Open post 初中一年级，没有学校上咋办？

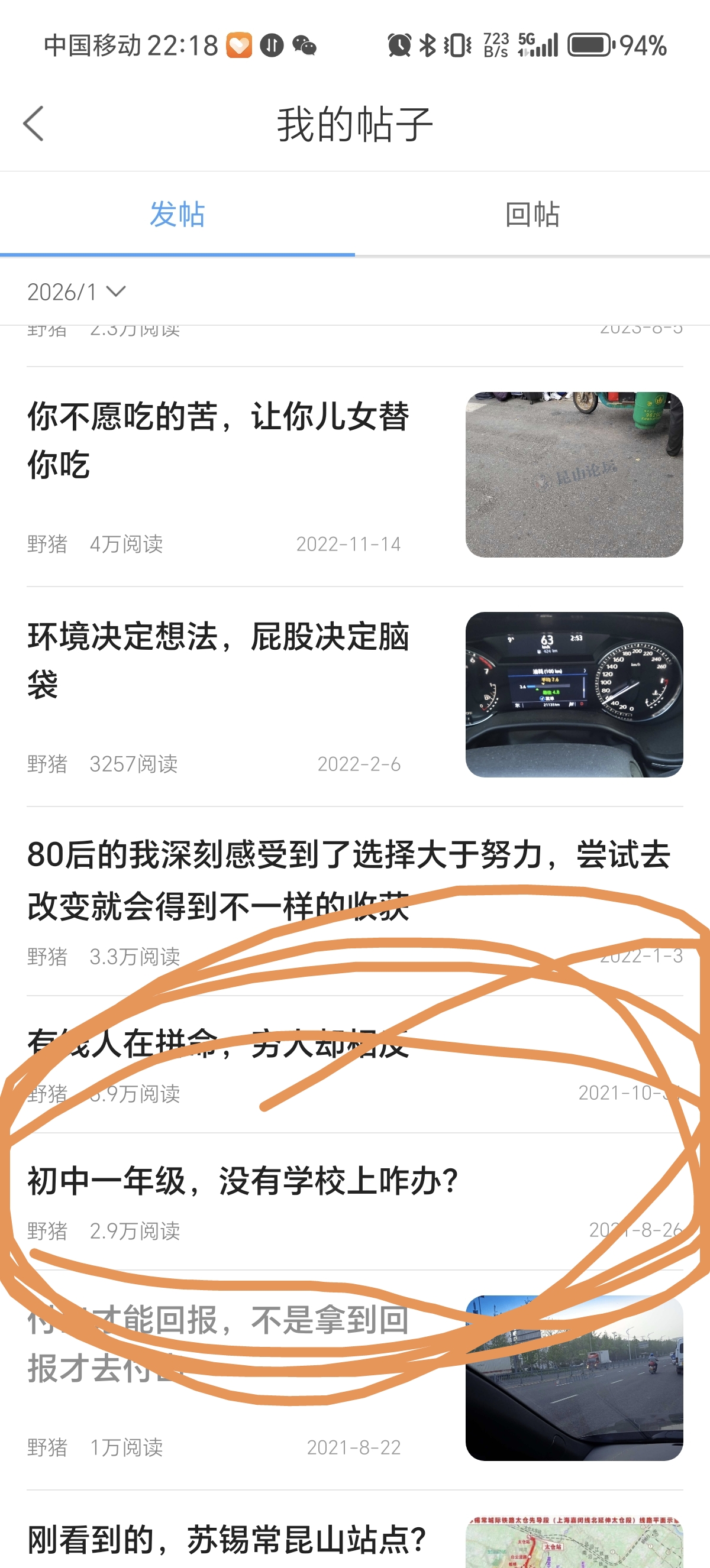[x=243, y=1181]
